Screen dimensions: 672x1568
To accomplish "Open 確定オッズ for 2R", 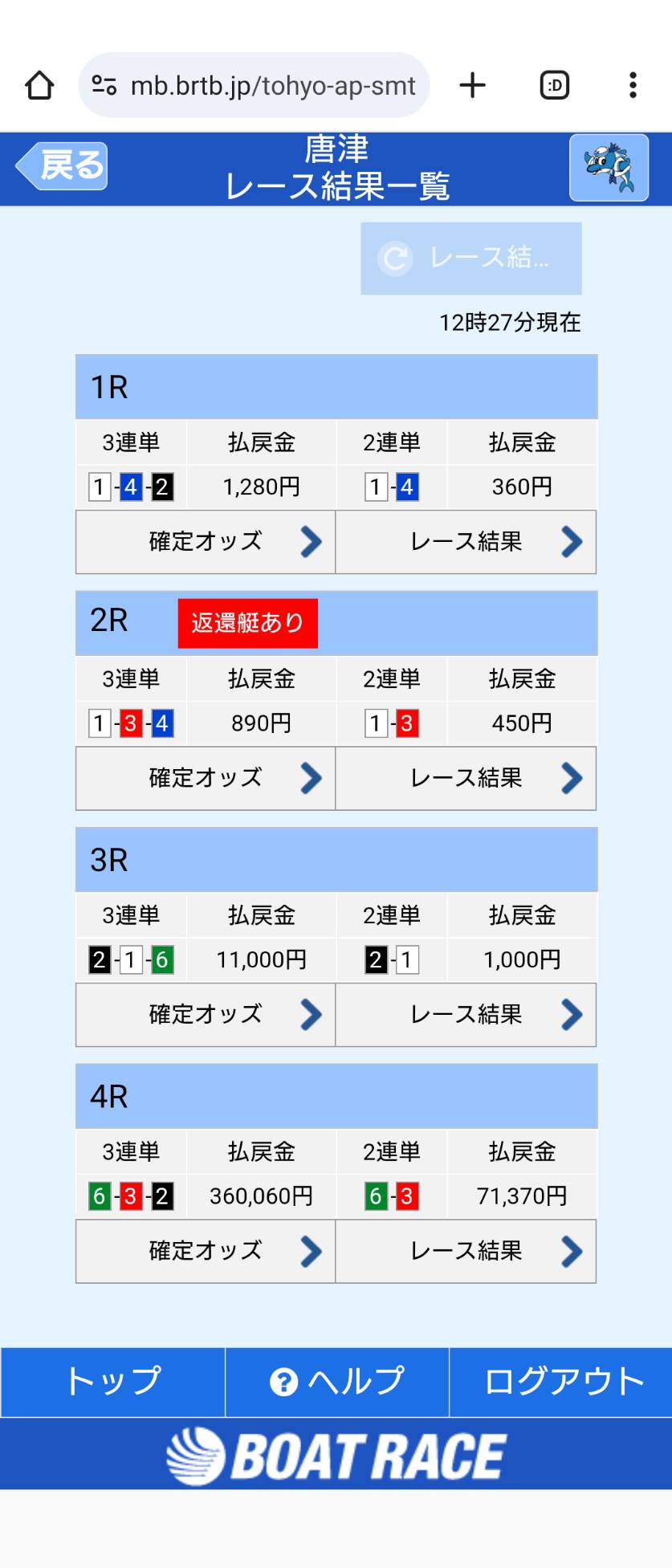I will point(206,778).
